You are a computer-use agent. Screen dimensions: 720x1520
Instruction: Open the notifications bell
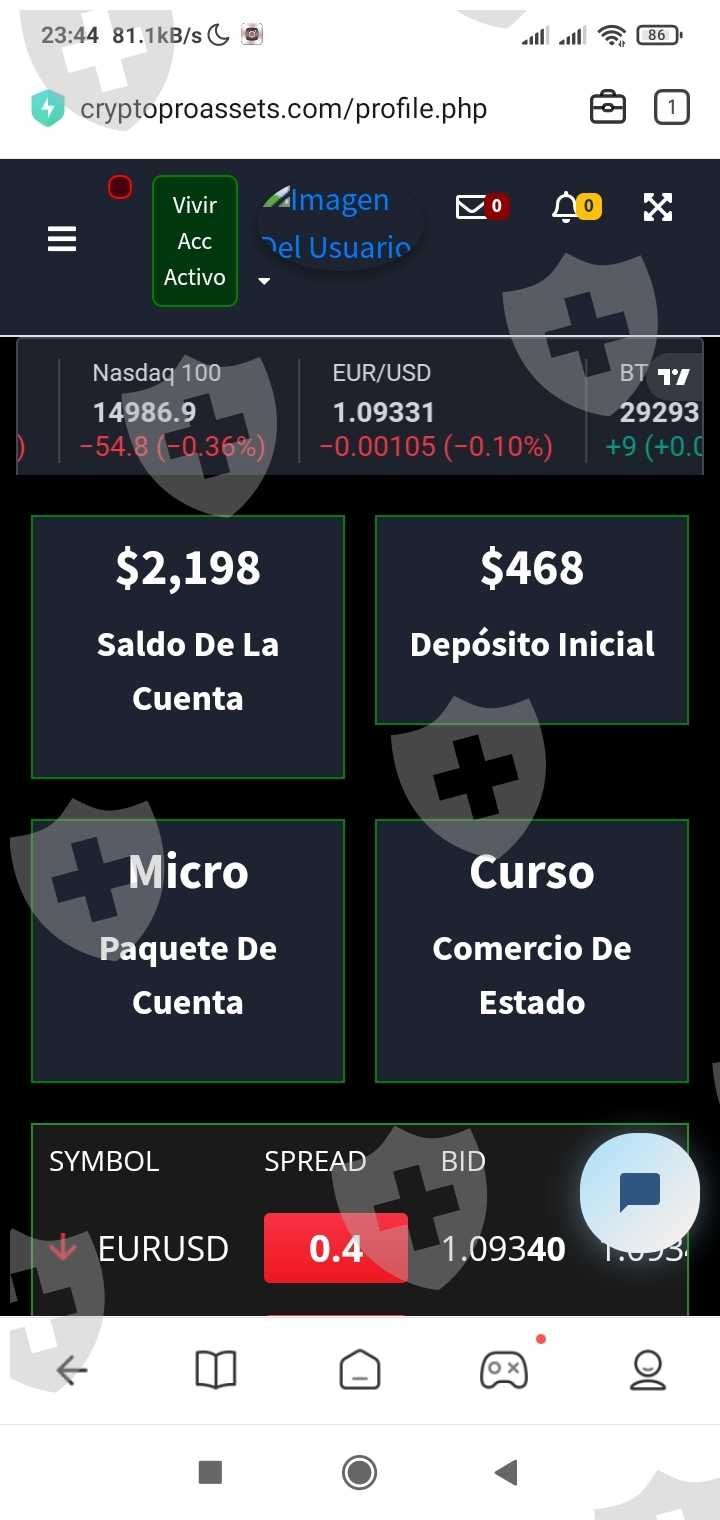click(566, 207)
